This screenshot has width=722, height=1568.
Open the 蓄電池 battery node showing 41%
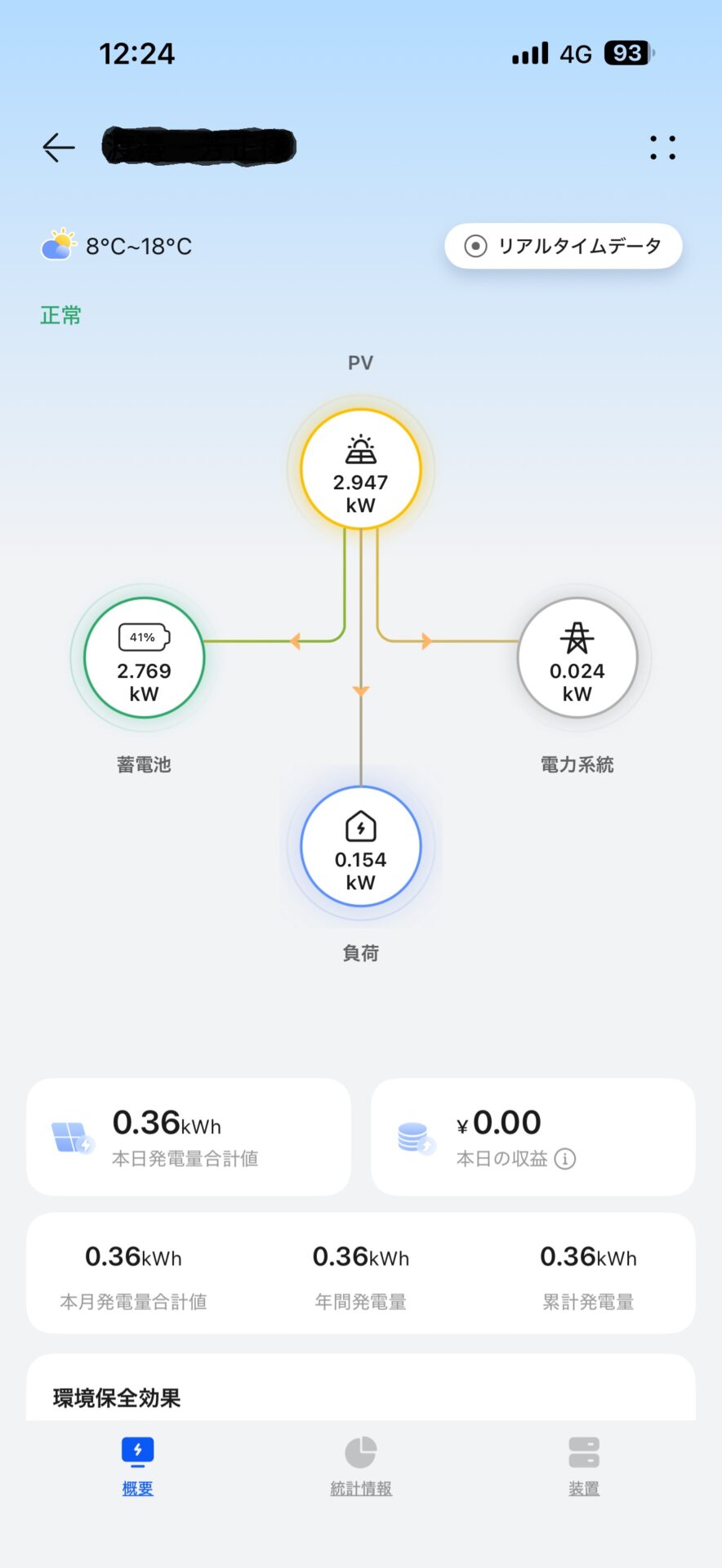144,657
